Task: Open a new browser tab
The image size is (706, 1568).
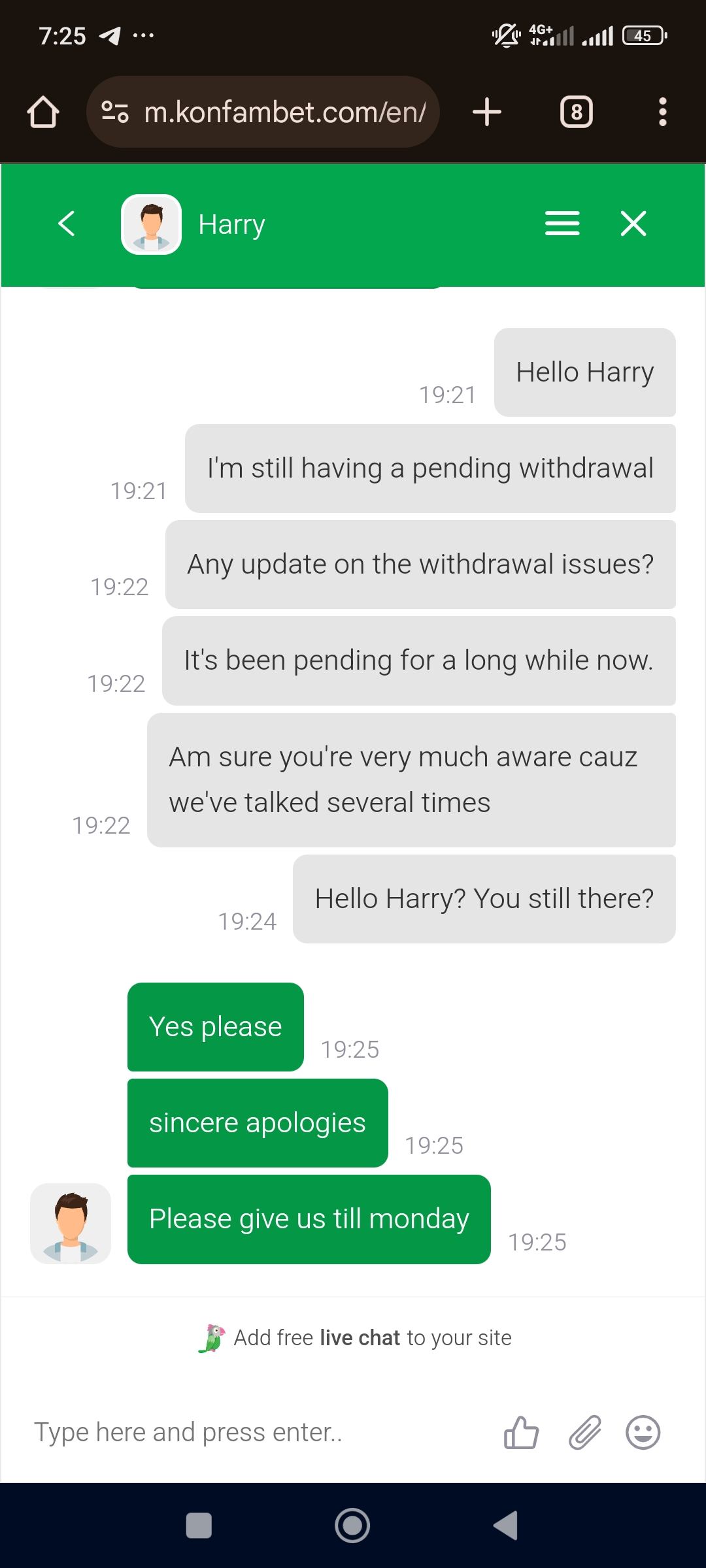Action: tap(487, 112)
